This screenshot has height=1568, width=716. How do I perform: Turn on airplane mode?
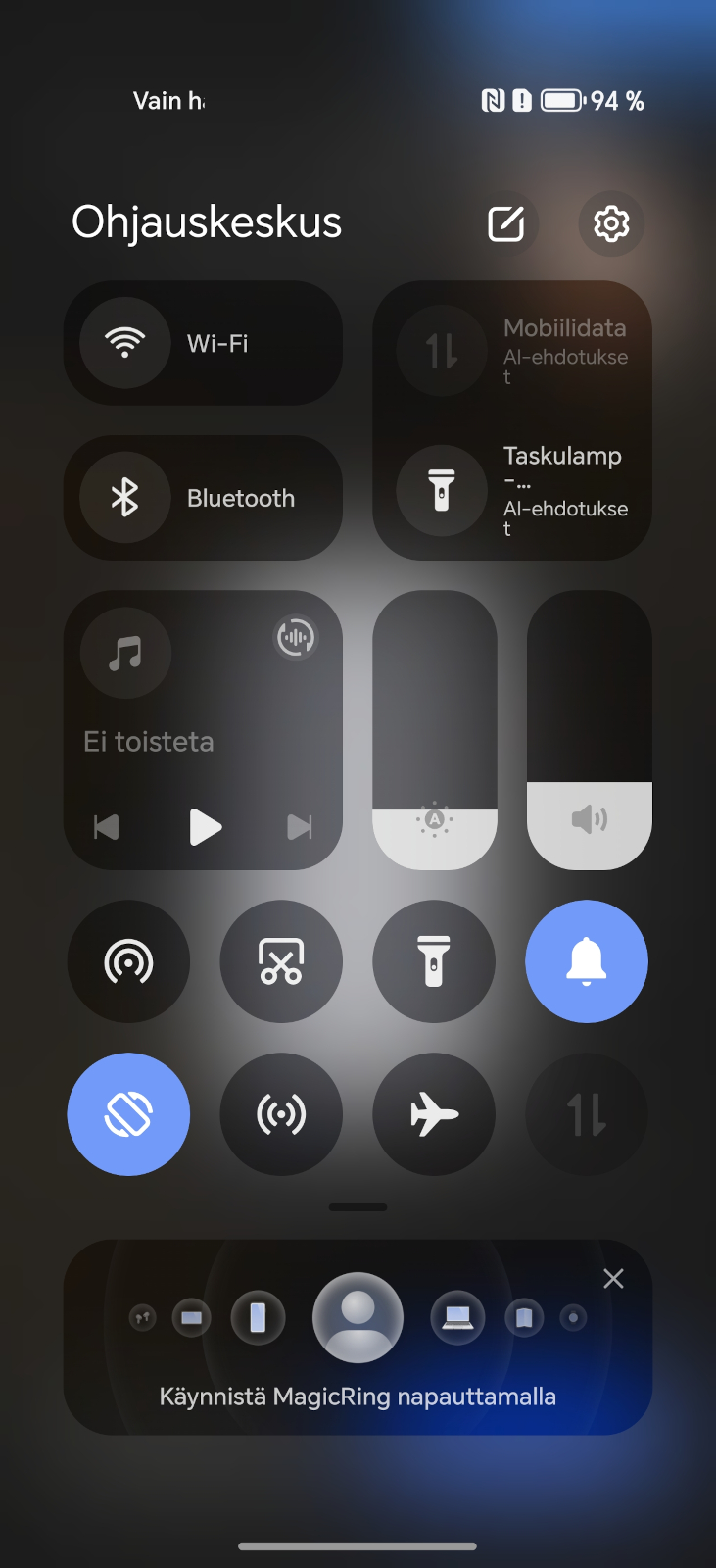pos(434,1114)
